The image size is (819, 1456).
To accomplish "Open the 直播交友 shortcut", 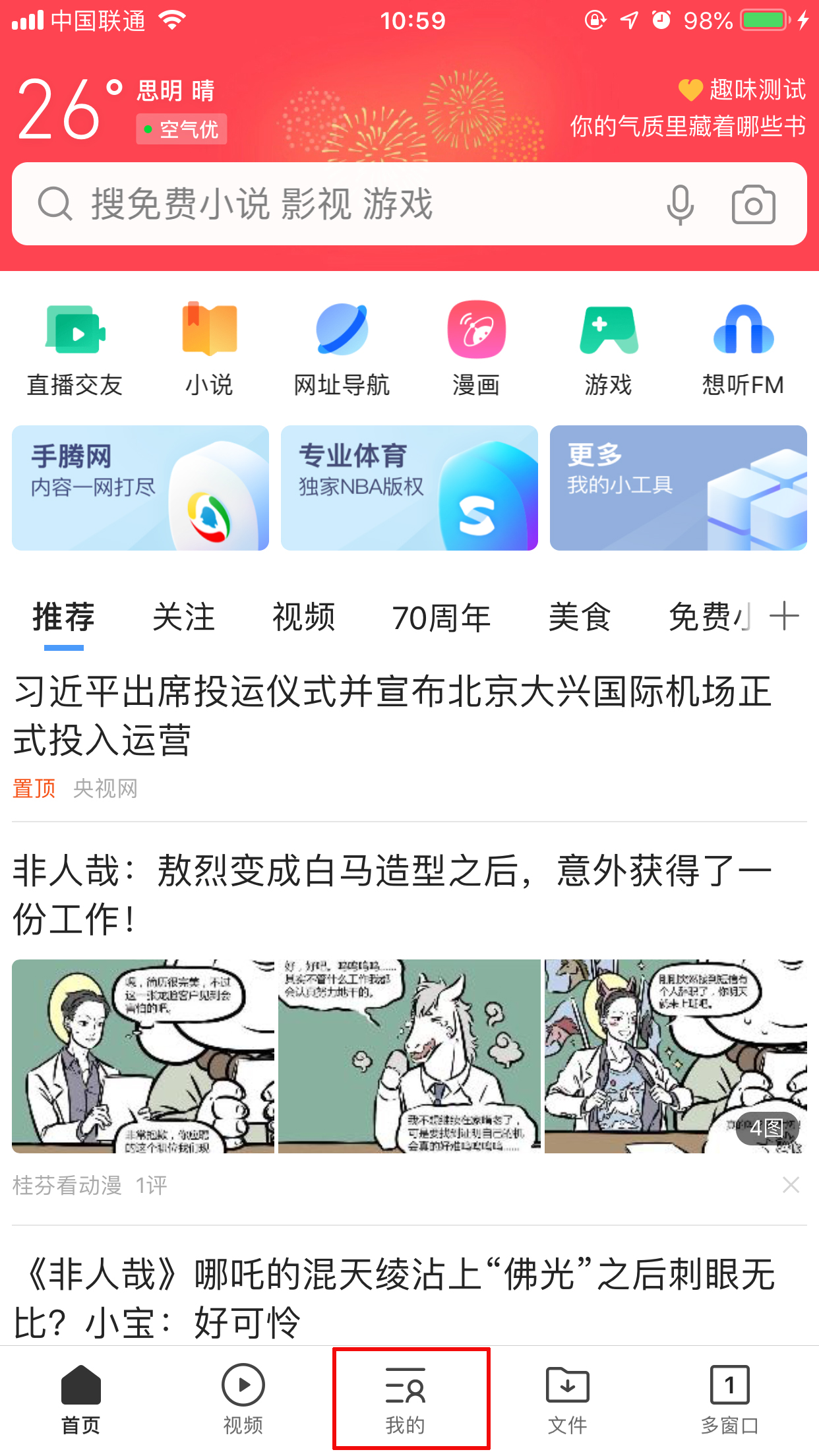I will [75, 348].
